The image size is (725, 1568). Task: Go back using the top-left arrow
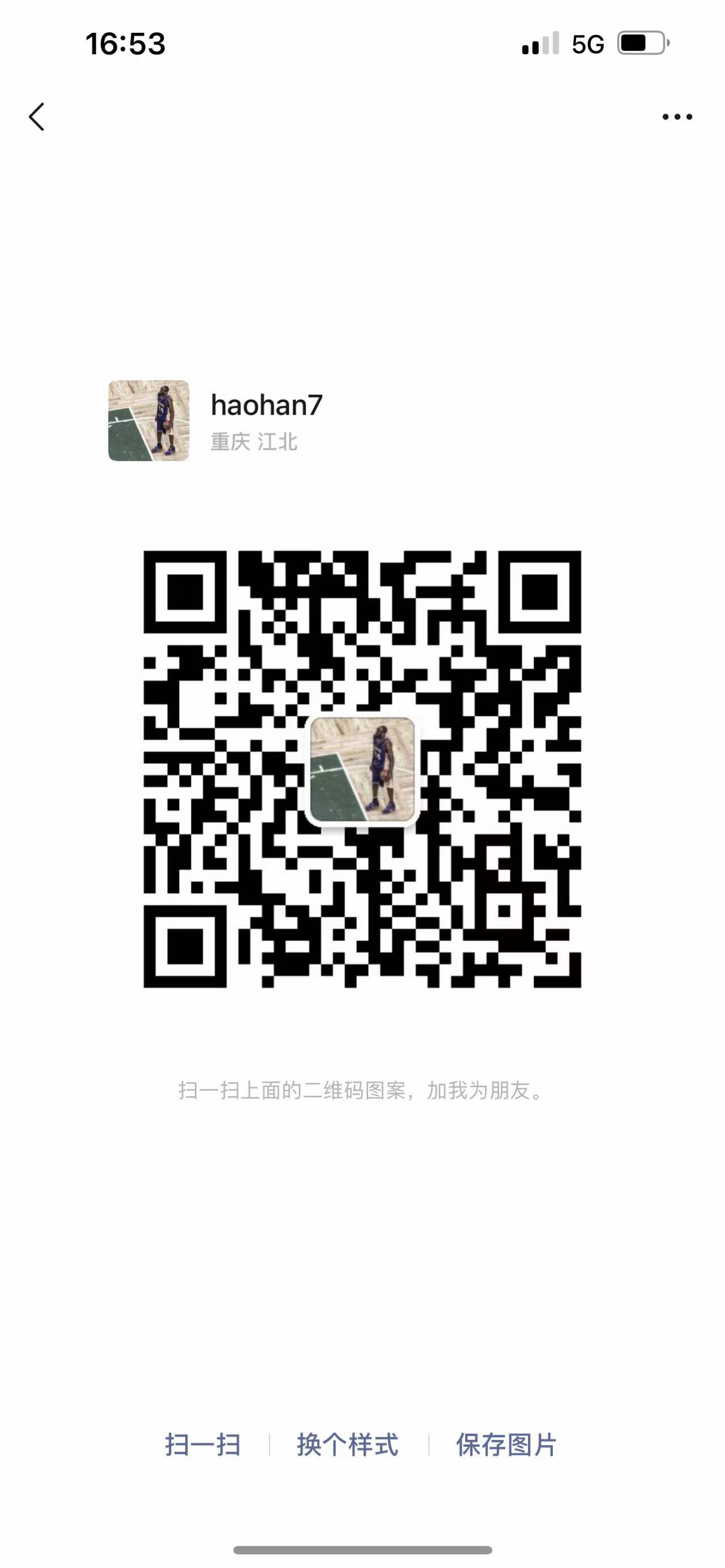pos(36,116)
